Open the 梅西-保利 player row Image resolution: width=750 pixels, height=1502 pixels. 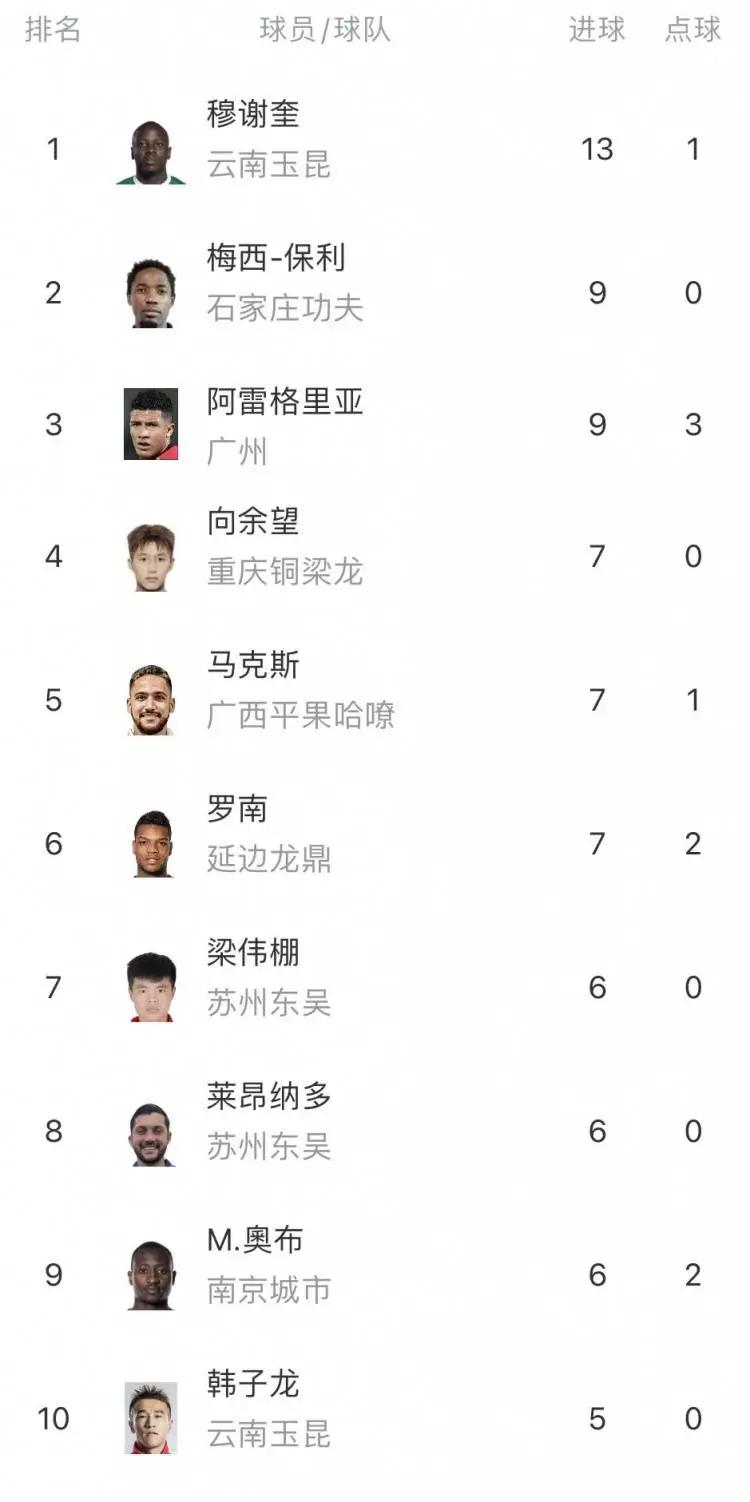pos(375,292)
